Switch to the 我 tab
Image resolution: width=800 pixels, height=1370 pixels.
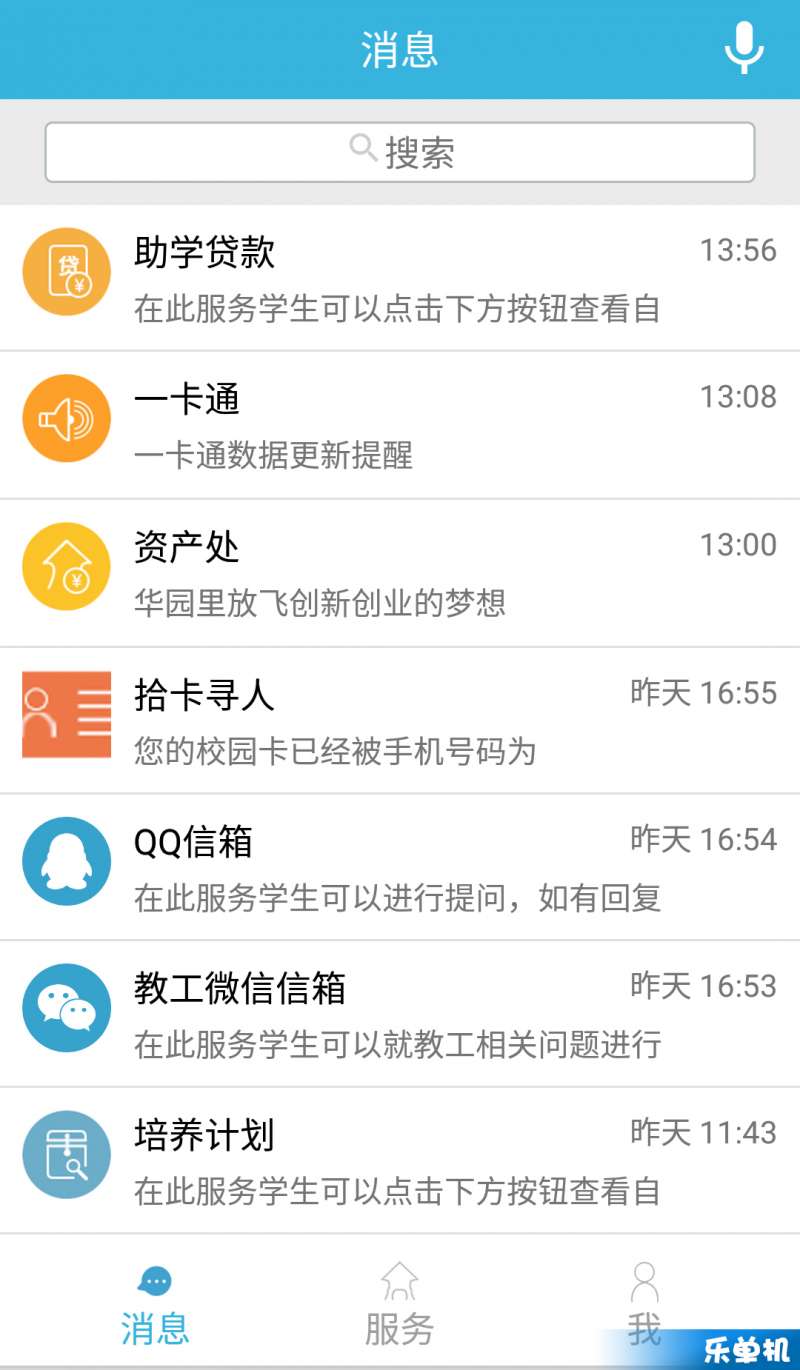pyautogui.click(x=644, y=1304)
